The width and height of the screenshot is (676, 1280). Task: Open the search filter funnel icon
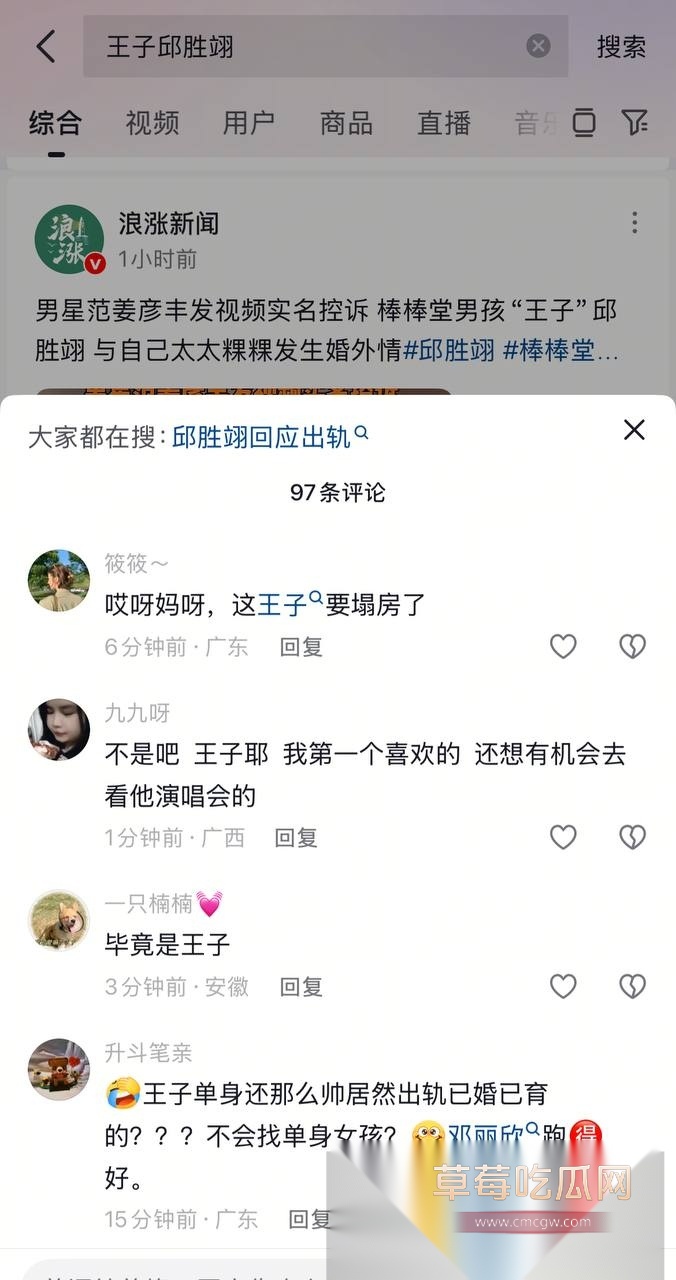point(634,123)
